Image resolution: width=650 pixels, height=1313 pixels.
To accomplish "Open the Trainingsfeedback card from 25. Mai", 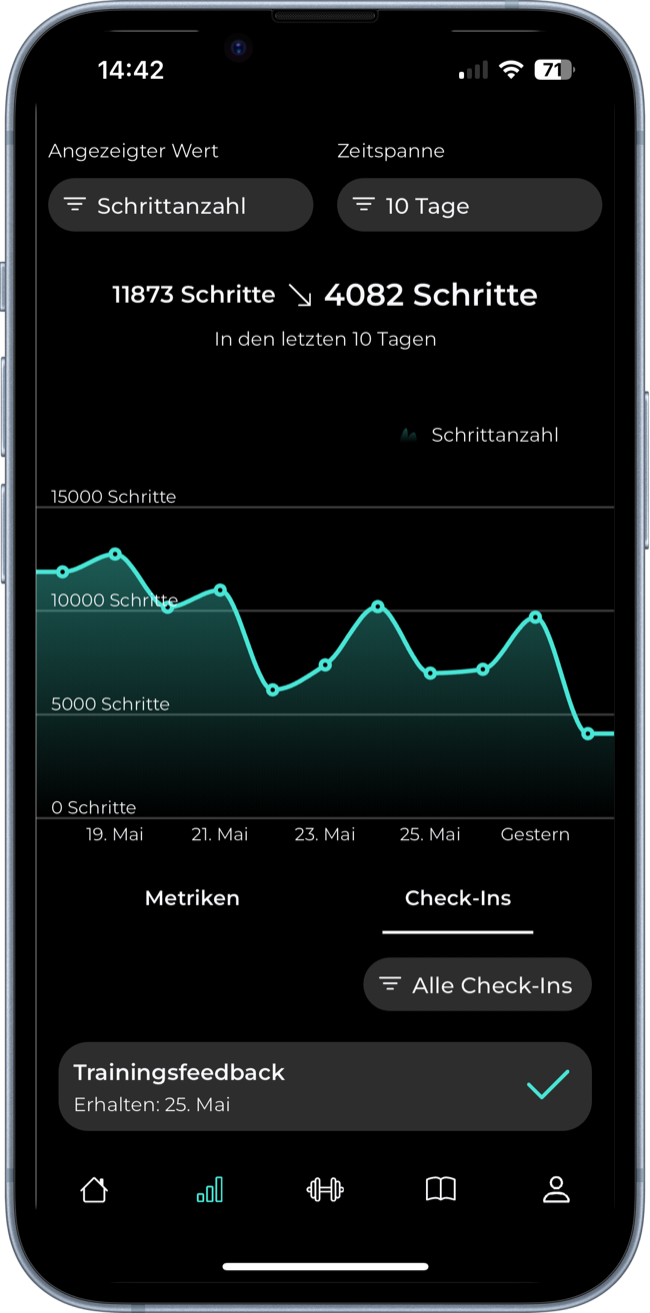I will point(325,1087).
